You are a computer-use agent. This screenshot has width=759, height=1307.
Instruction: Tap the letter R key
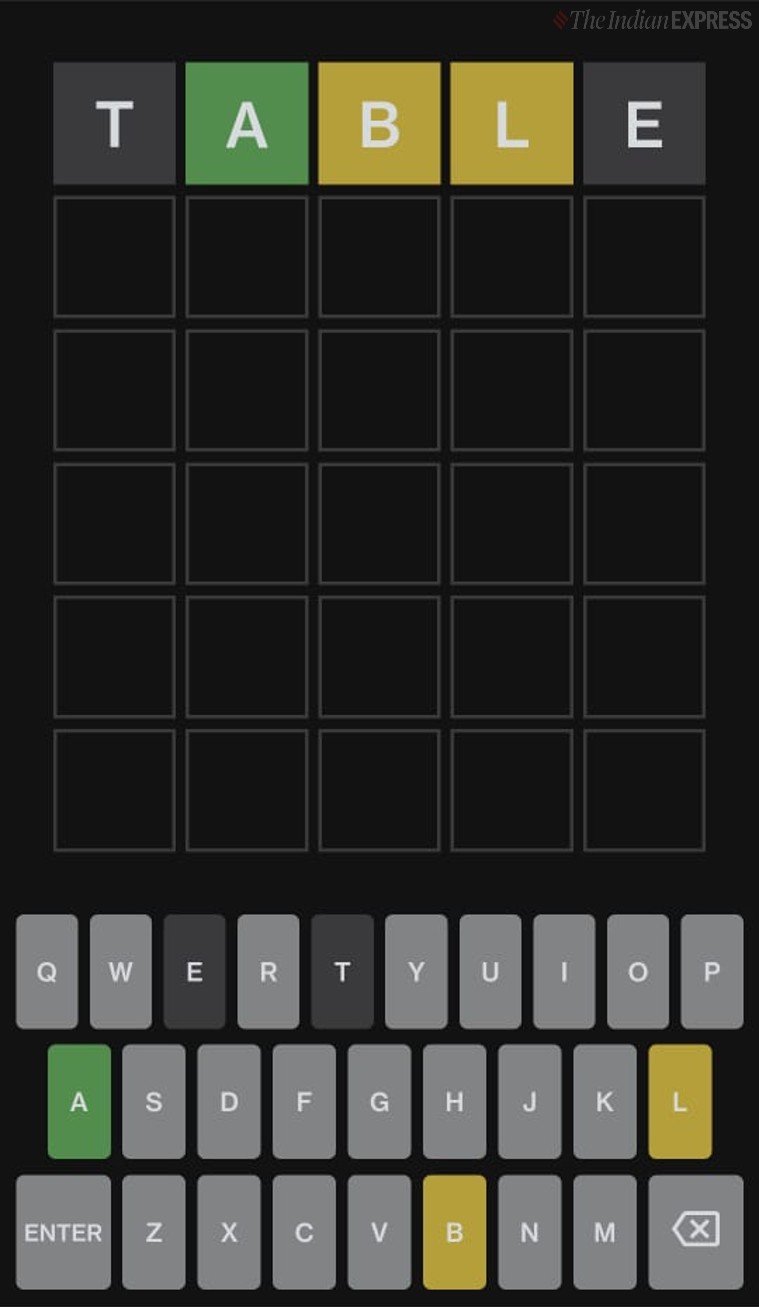(x=268, y=972)
